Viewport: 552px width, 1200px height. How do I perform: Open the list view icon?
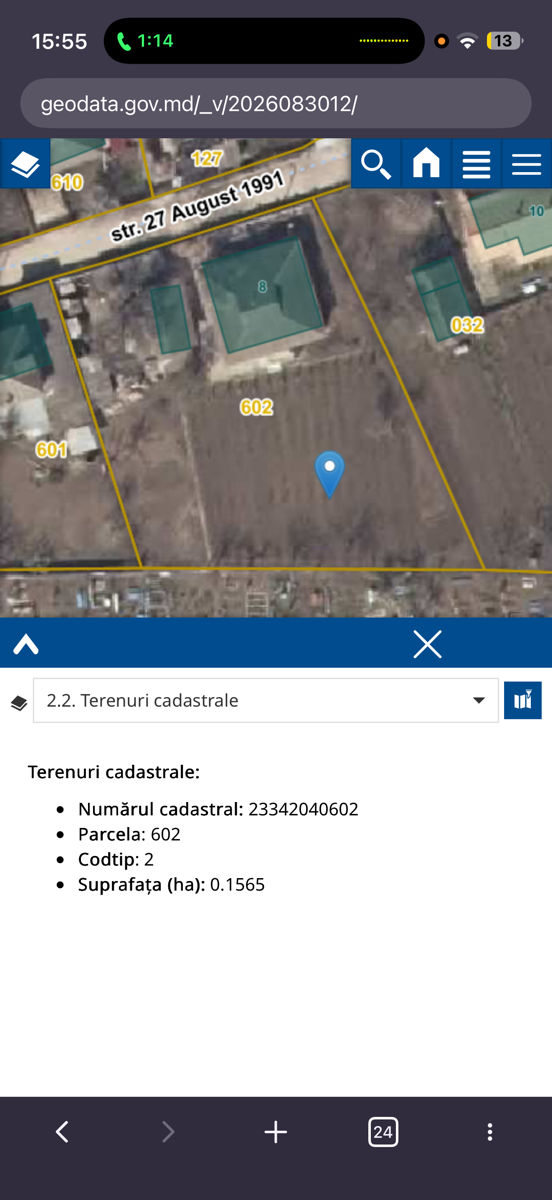pos(476,163)
